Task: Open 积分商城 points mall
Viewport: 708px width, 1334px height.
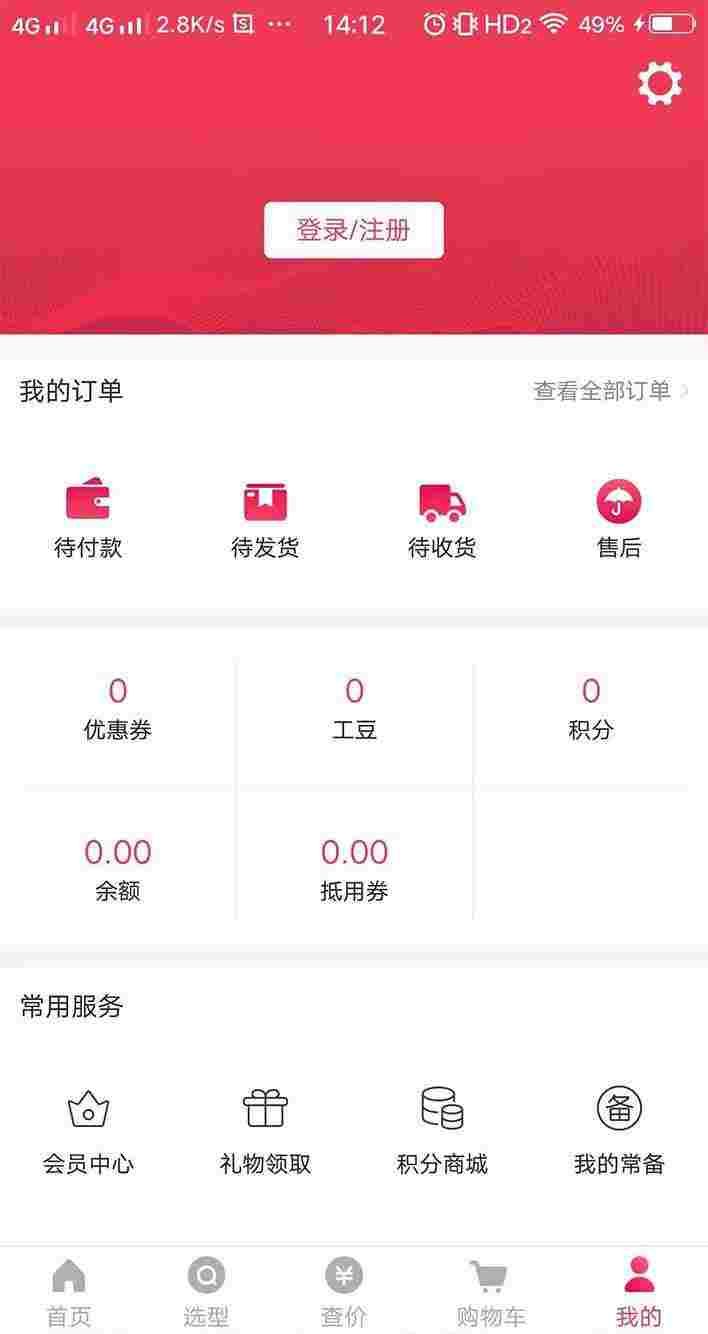Action: pos(442,1132)
